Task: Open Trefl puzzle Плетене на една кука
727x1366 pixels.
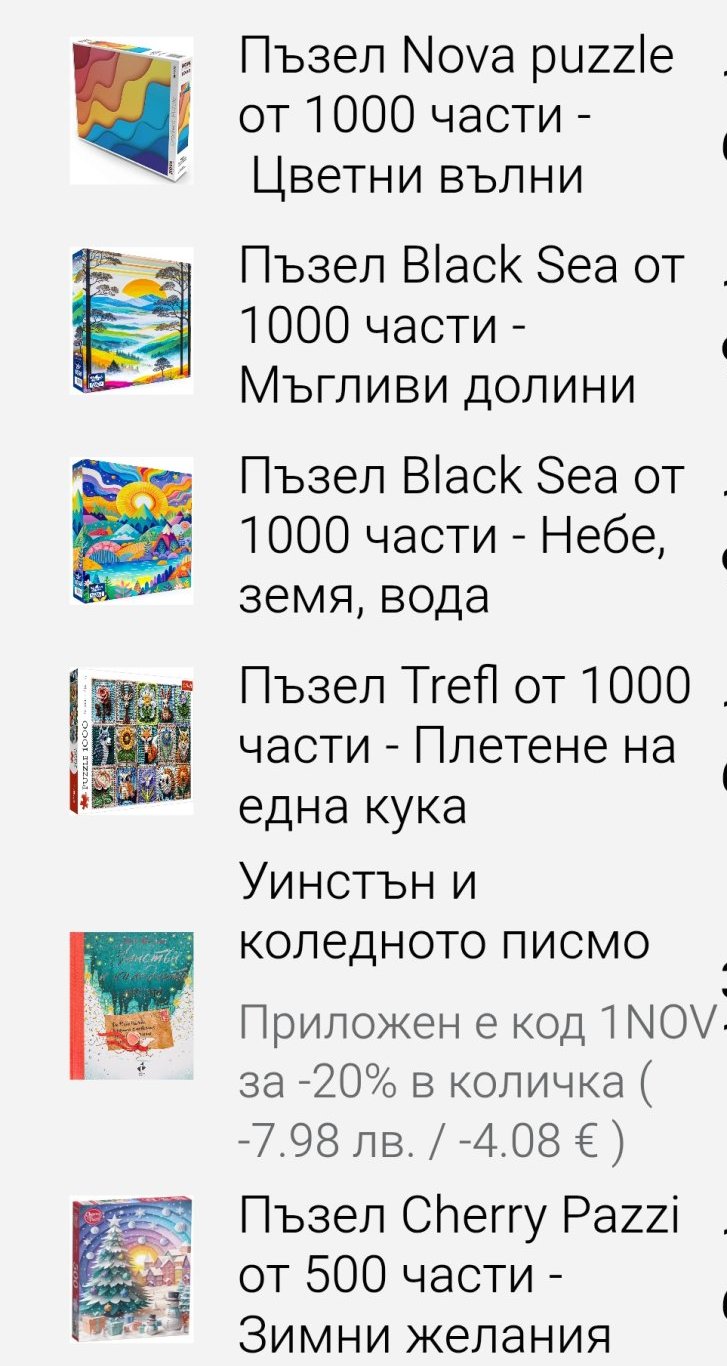Action: pos(464,745)
